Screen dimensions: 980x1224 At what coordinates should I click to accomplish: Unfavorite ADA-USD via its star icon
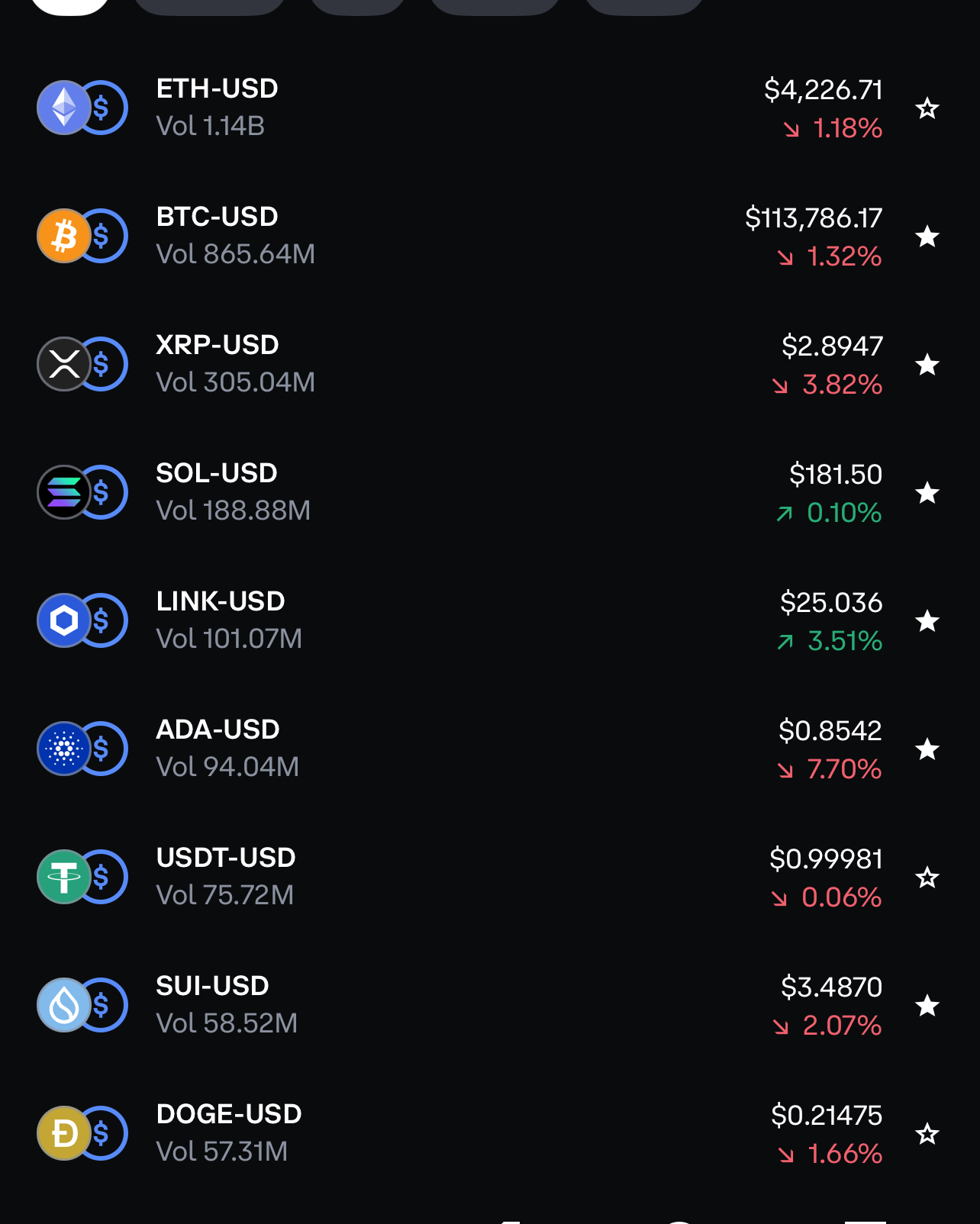coord(927,749)
